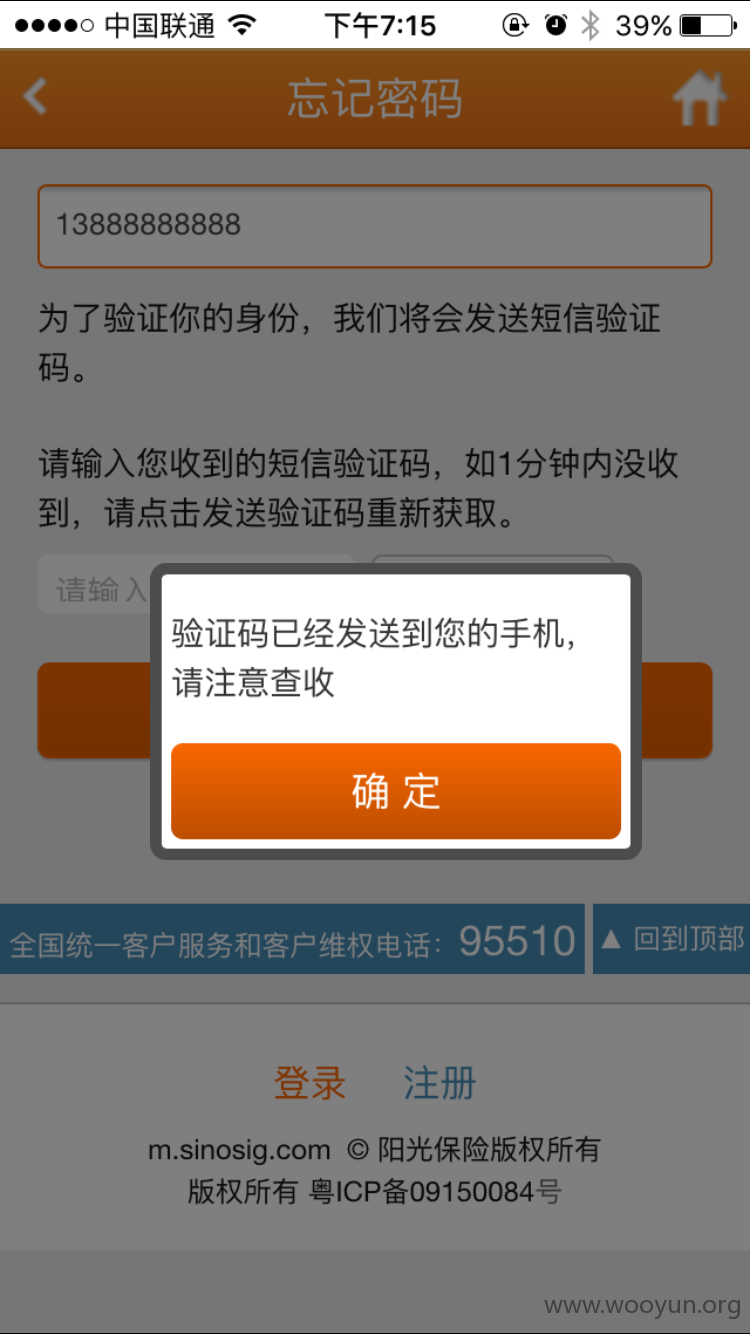Image resolution: width=750 pixels, height=1334 pixels.
Task: Go back using the header arrow
Action: point(35,97)
